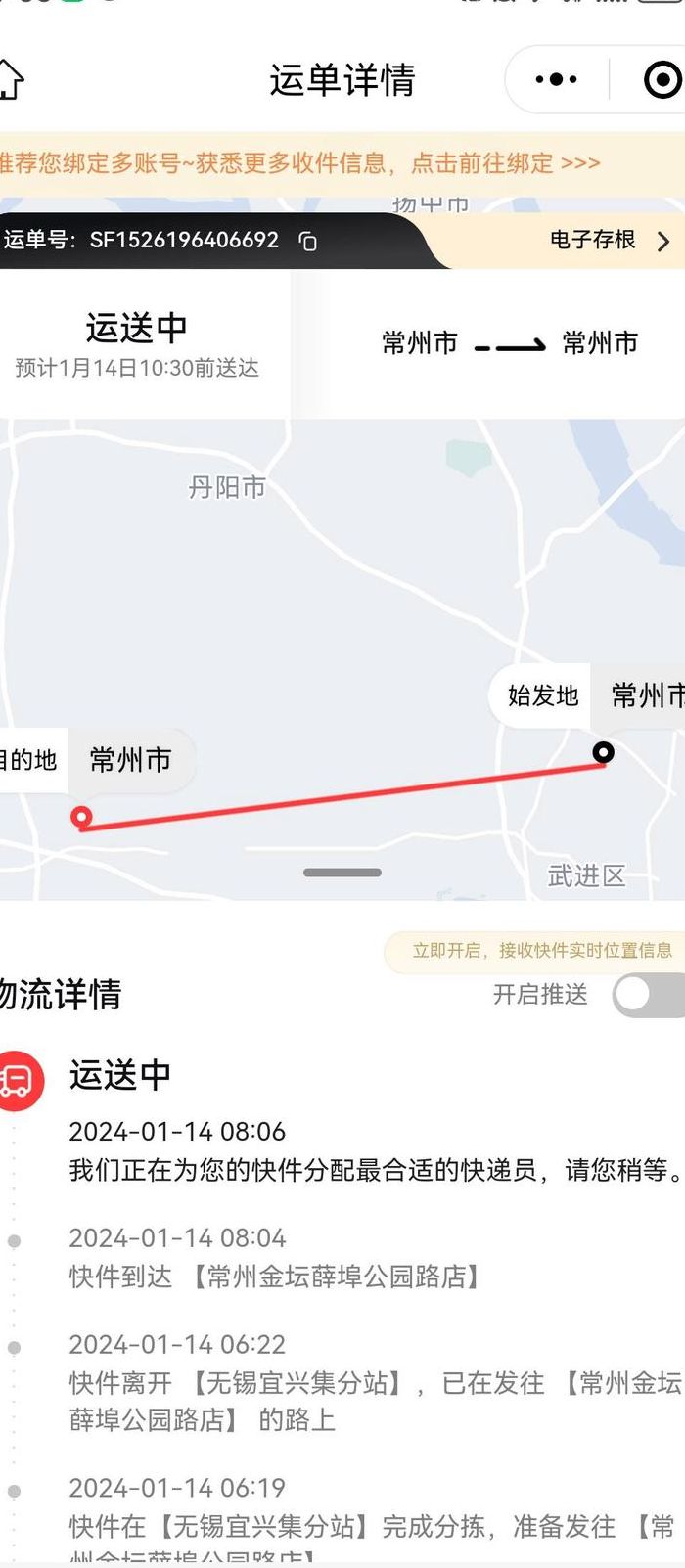Open 电子存根 electronic receipt
This screenshot has height=1568, width=685.
point(611,240)
